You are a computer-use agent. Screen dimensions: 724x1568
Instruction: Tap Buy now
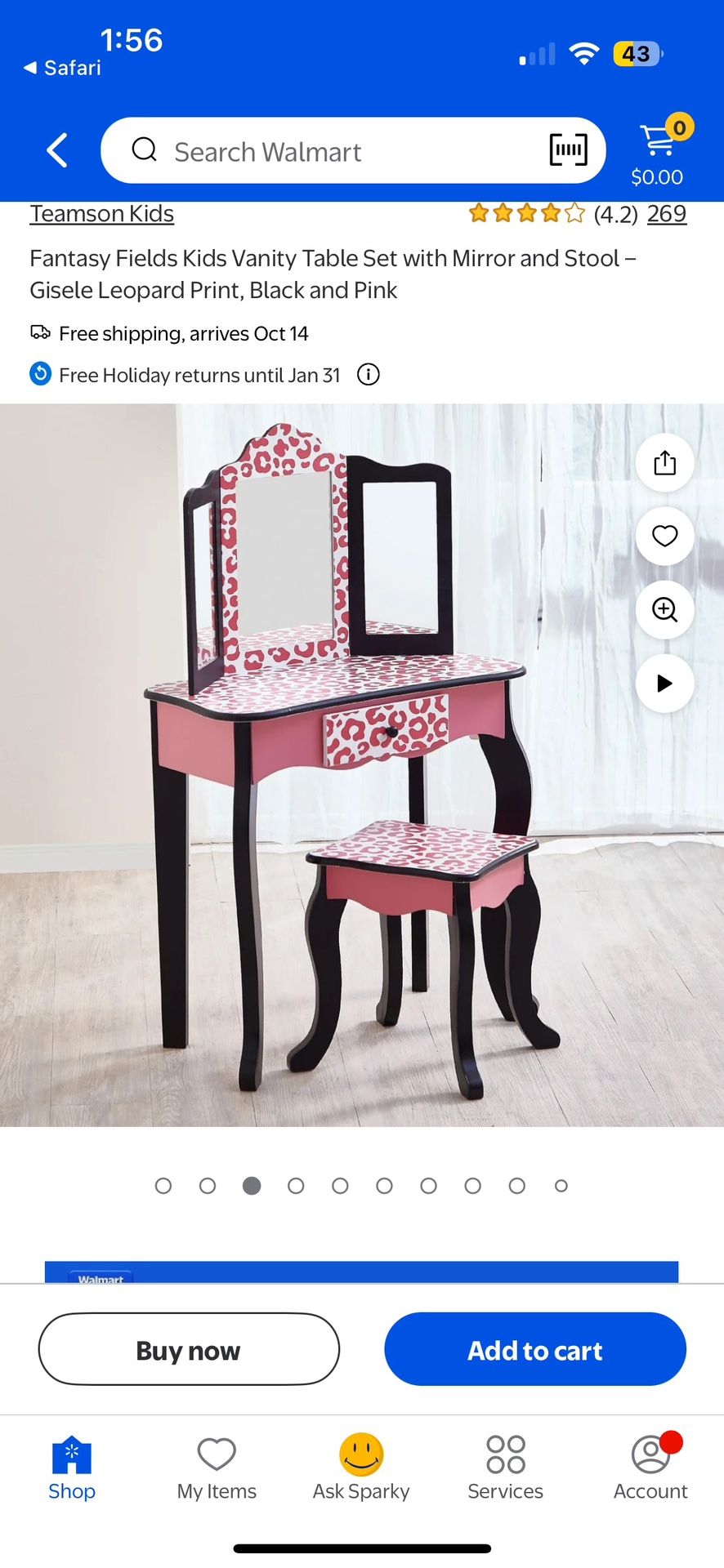click(189, 1349)
